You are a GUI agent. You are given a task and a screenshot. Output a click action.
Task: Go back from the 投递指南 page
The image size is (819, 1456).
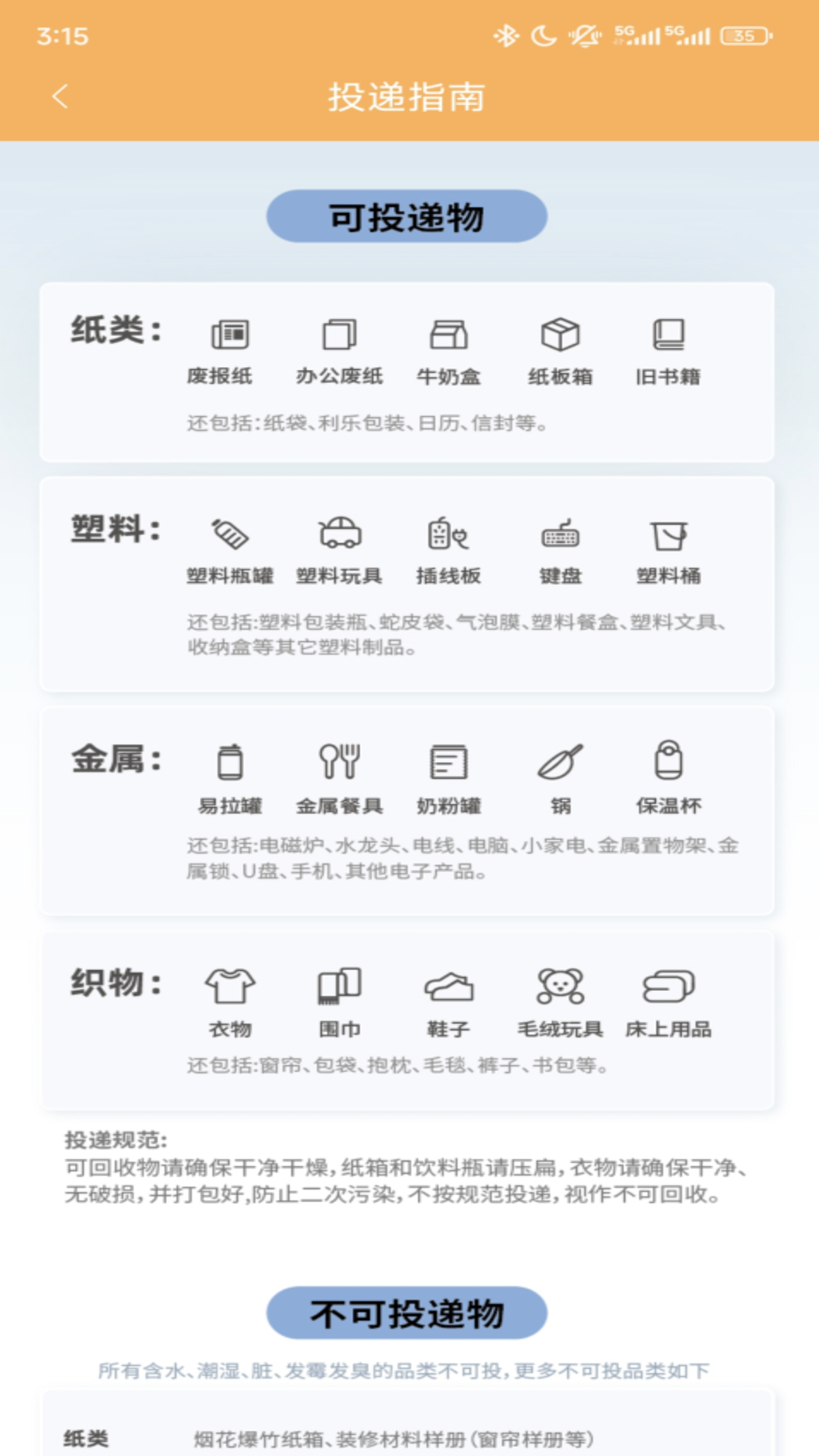coord(60,97)
